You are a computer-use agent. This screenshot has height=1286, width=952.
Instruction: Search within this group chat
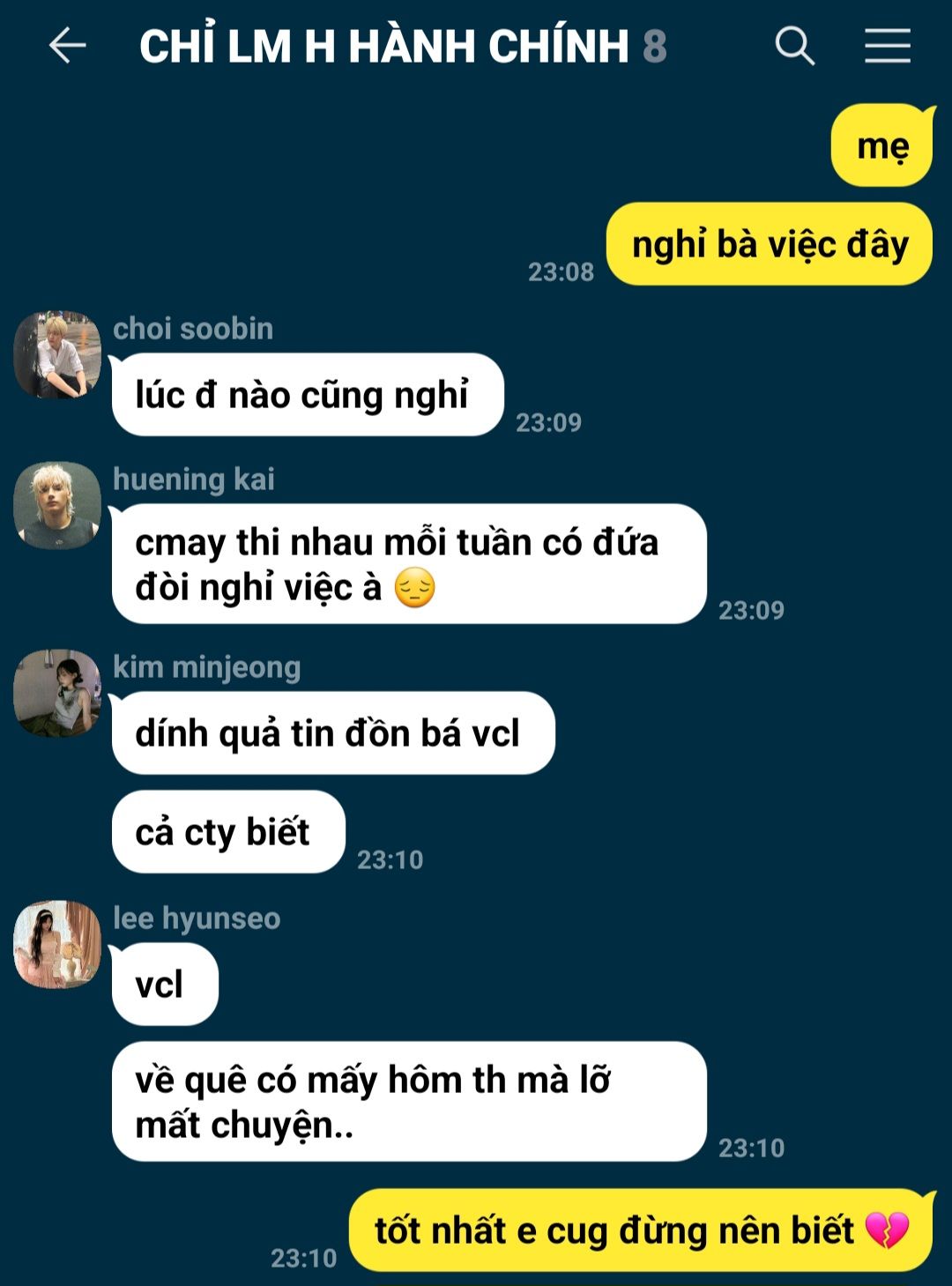(x=794, y=46)
